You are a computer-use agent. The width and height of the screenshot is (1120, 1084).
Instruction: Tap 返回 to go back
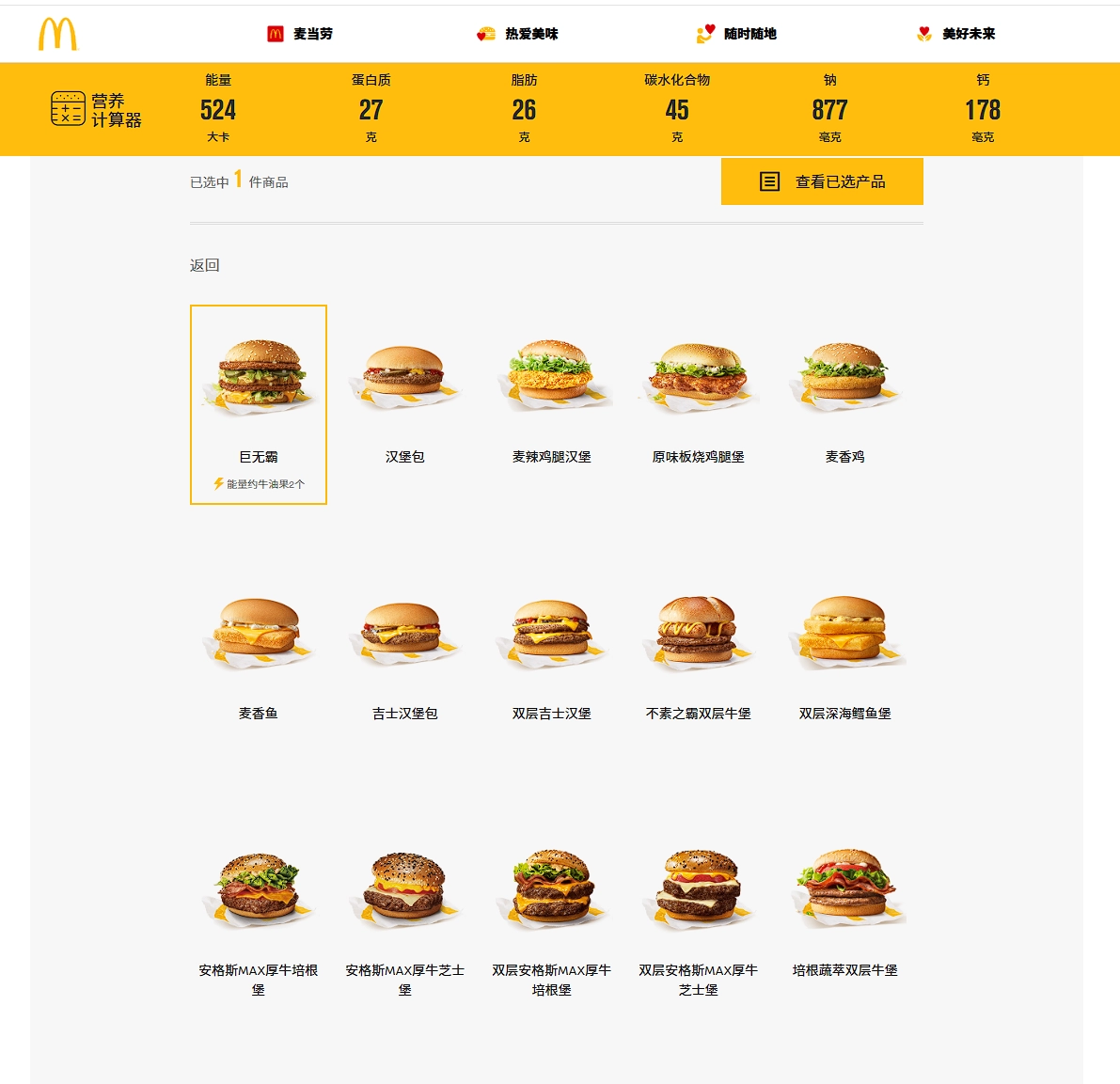204,265
